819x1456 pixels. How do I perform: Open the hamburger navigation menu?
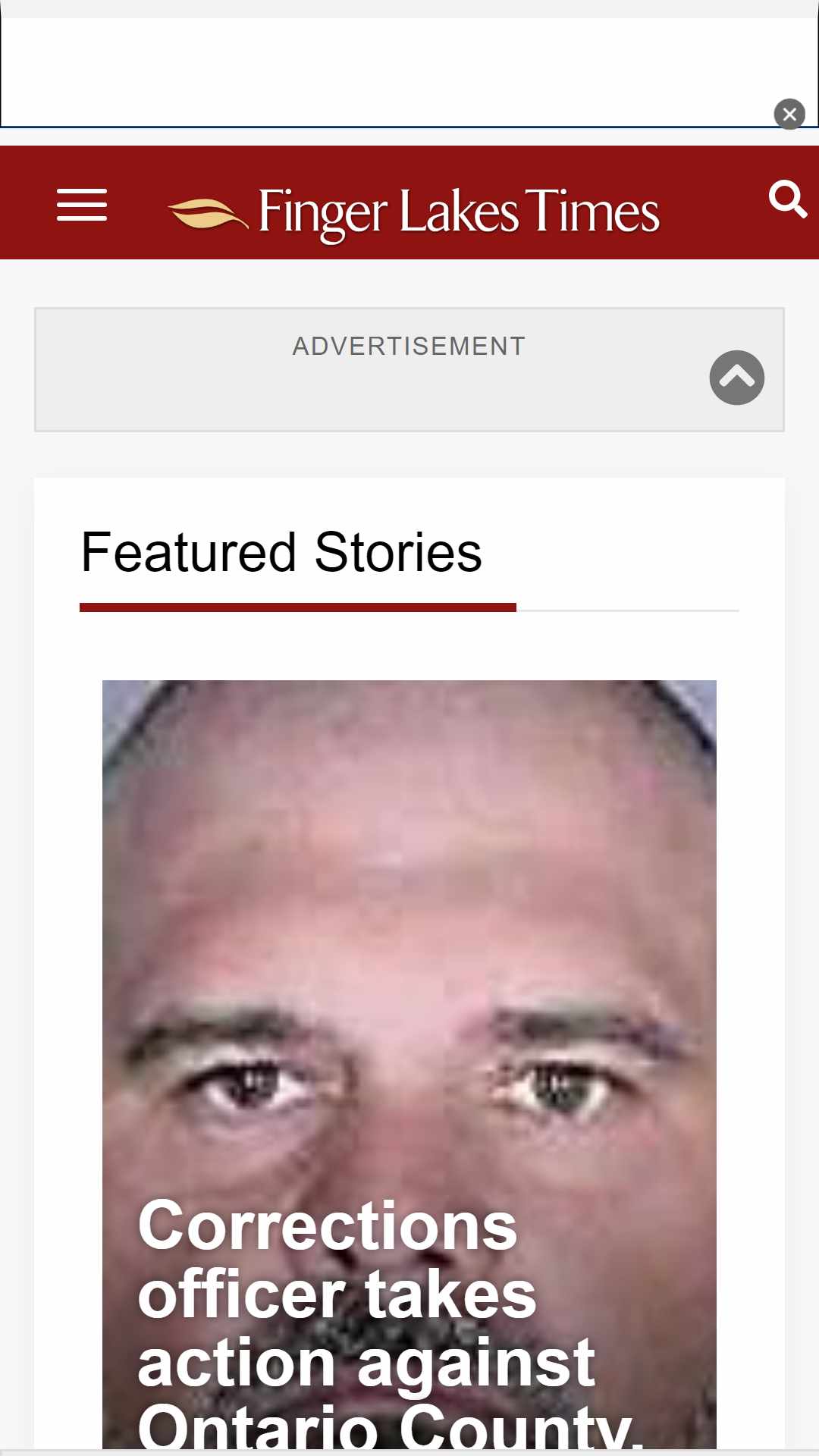pos(82,206)
